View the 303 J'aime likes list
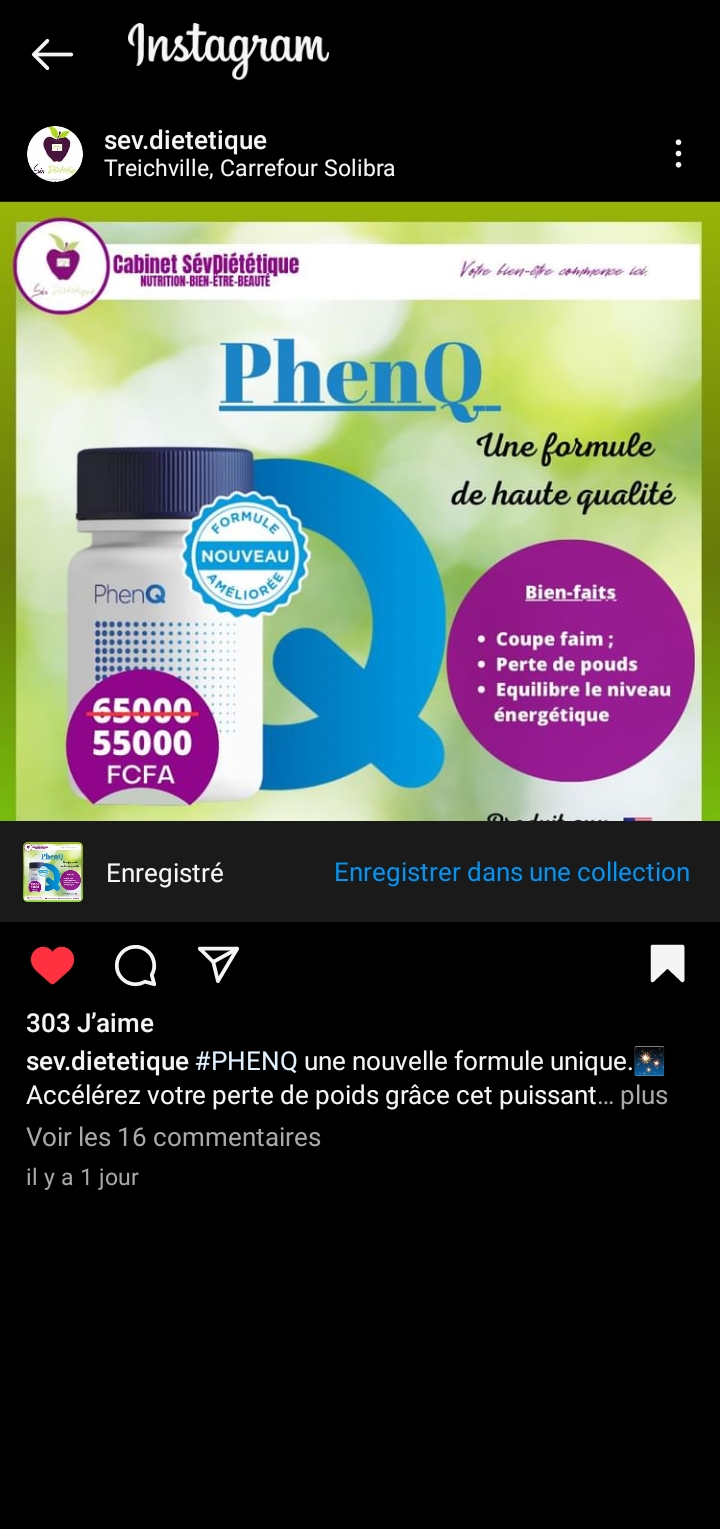This screenshot has width=720, height=1529. (x=90, y=1023)
